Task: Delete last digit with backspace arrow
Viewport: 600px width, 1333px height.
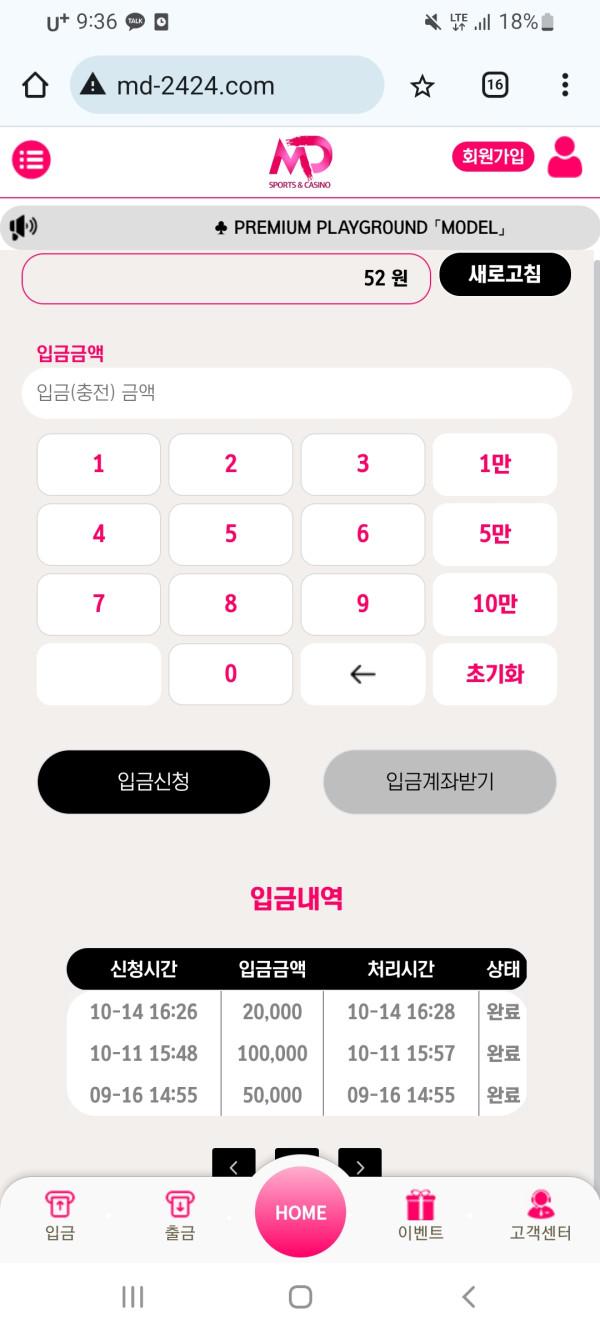Action: tap(362, 674)
